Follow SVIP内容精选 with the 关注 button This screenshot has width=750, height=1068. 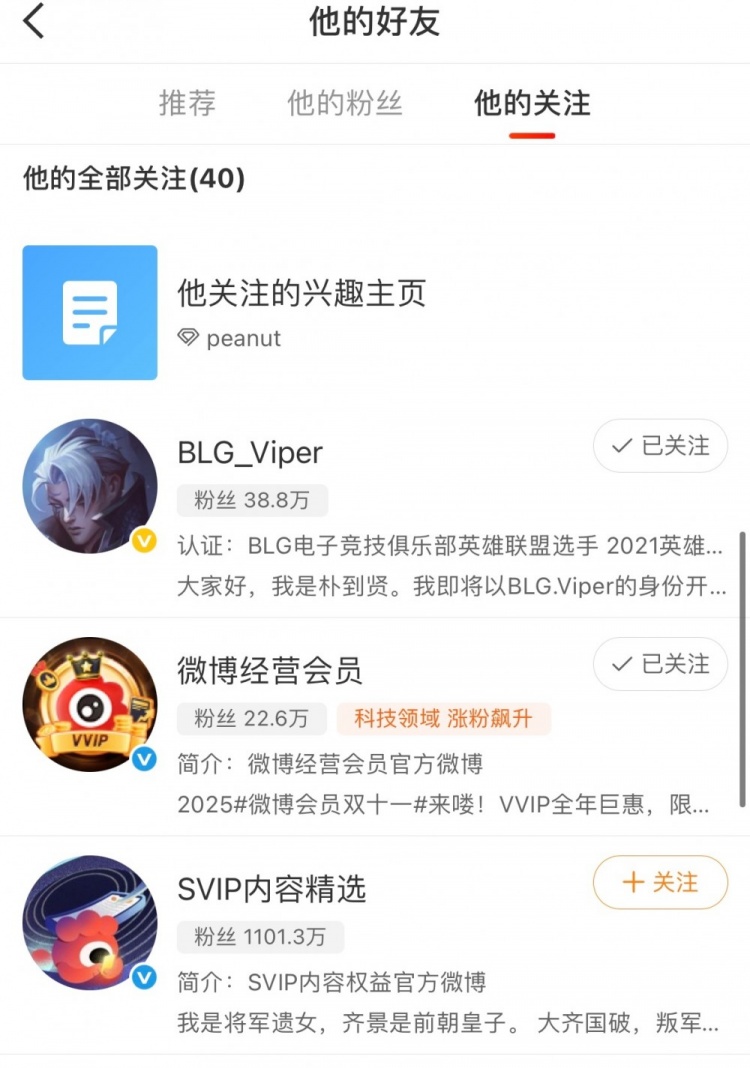click(x=660, y=883)
